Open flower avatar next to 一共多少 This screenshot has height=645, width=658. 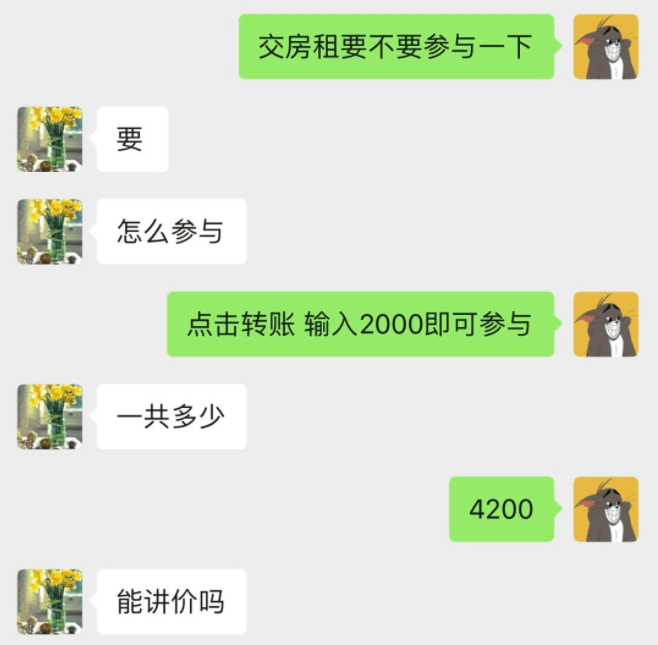point(50,416)
